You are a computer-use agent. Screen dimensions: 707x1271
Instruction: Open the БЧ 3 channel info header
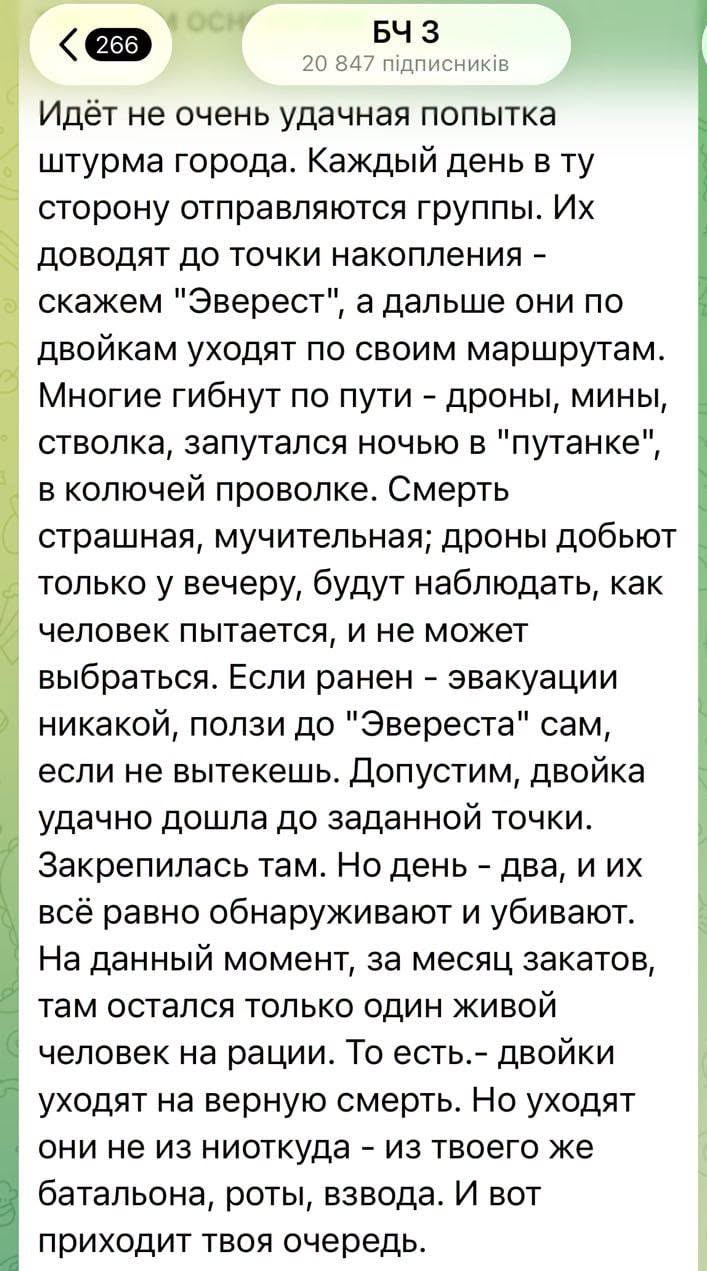pyautogui.click(x=407, y=47)
